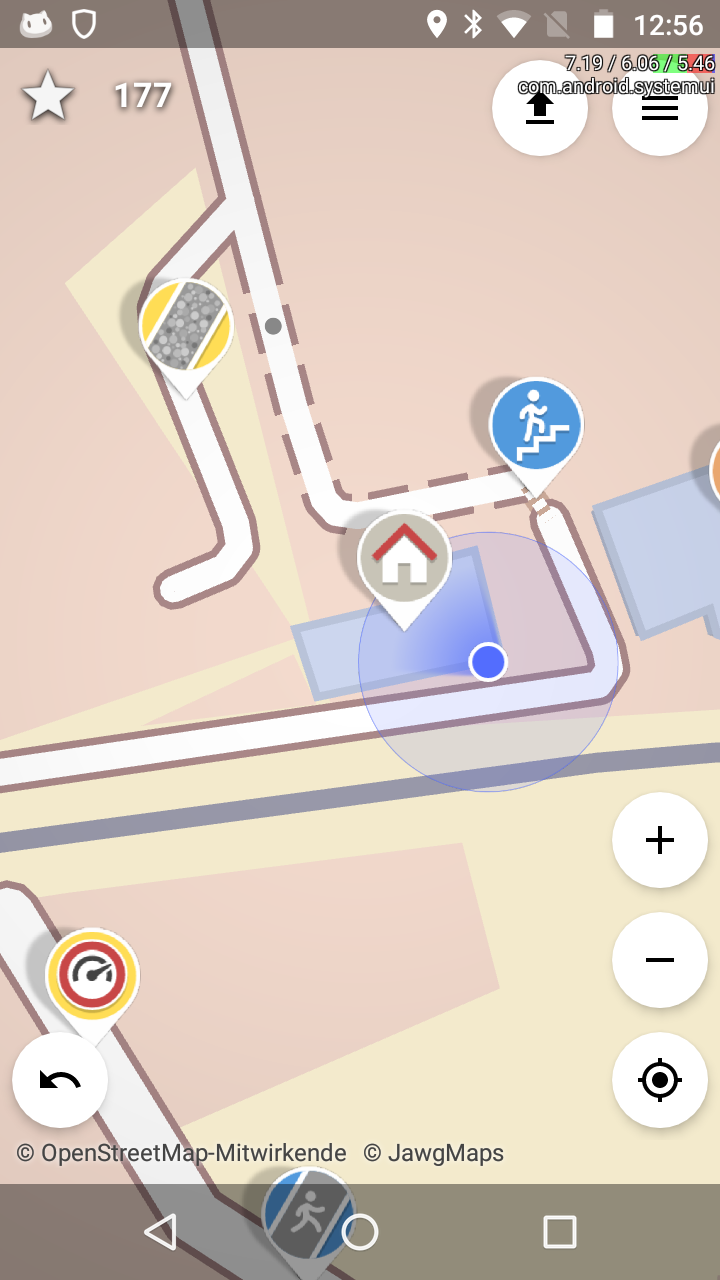
Task: Open the hamburger main menu
Action: pos(660,107)
